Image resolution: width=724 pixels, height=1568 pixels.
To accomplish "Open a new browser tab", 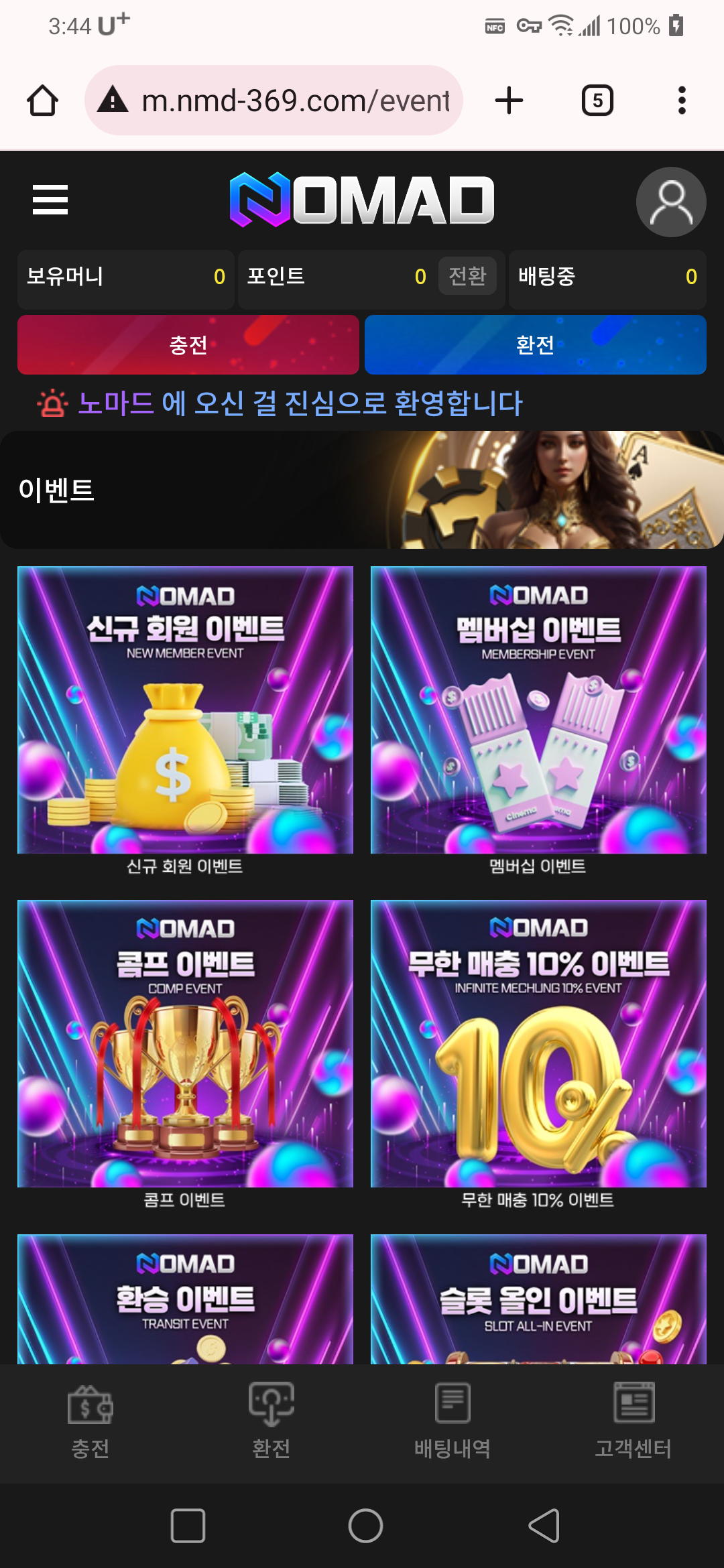I will (x=509, y=101).
